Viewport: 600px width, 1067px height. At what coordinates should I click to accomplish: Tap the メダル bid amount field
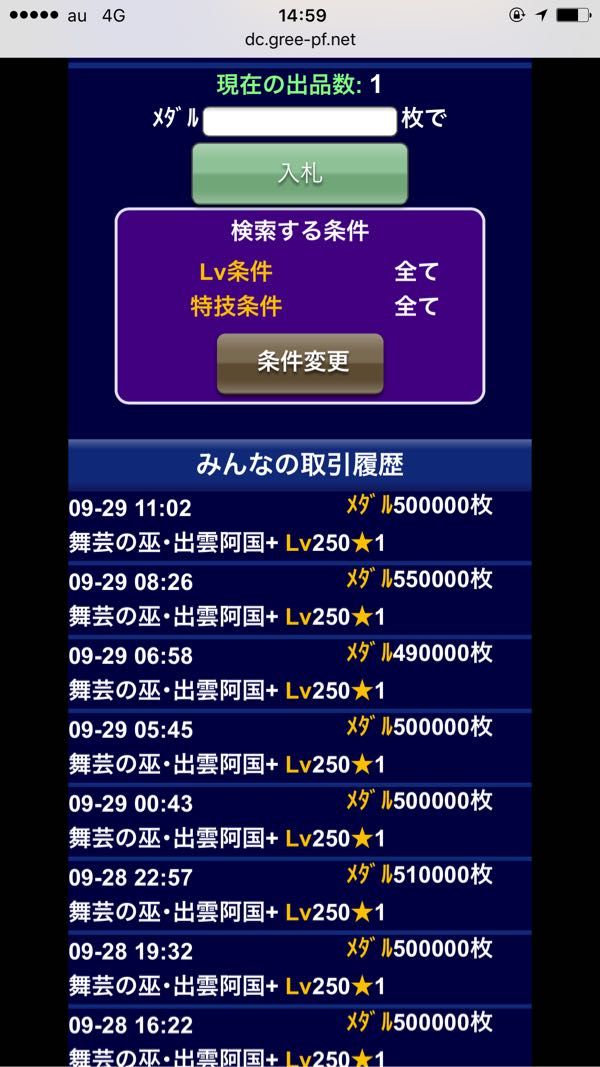tap(299, 121)
